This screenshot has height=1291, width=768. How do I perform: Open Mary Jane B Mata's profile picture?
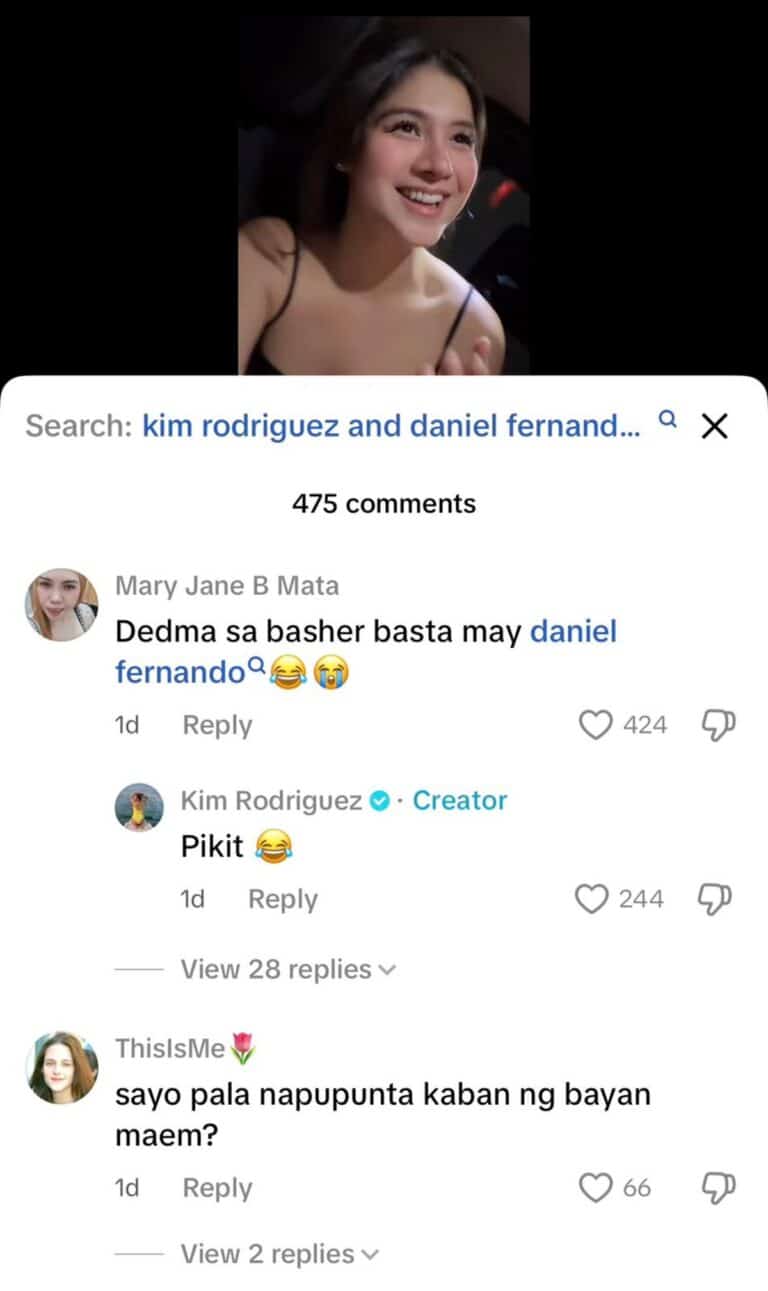point(62,605)
